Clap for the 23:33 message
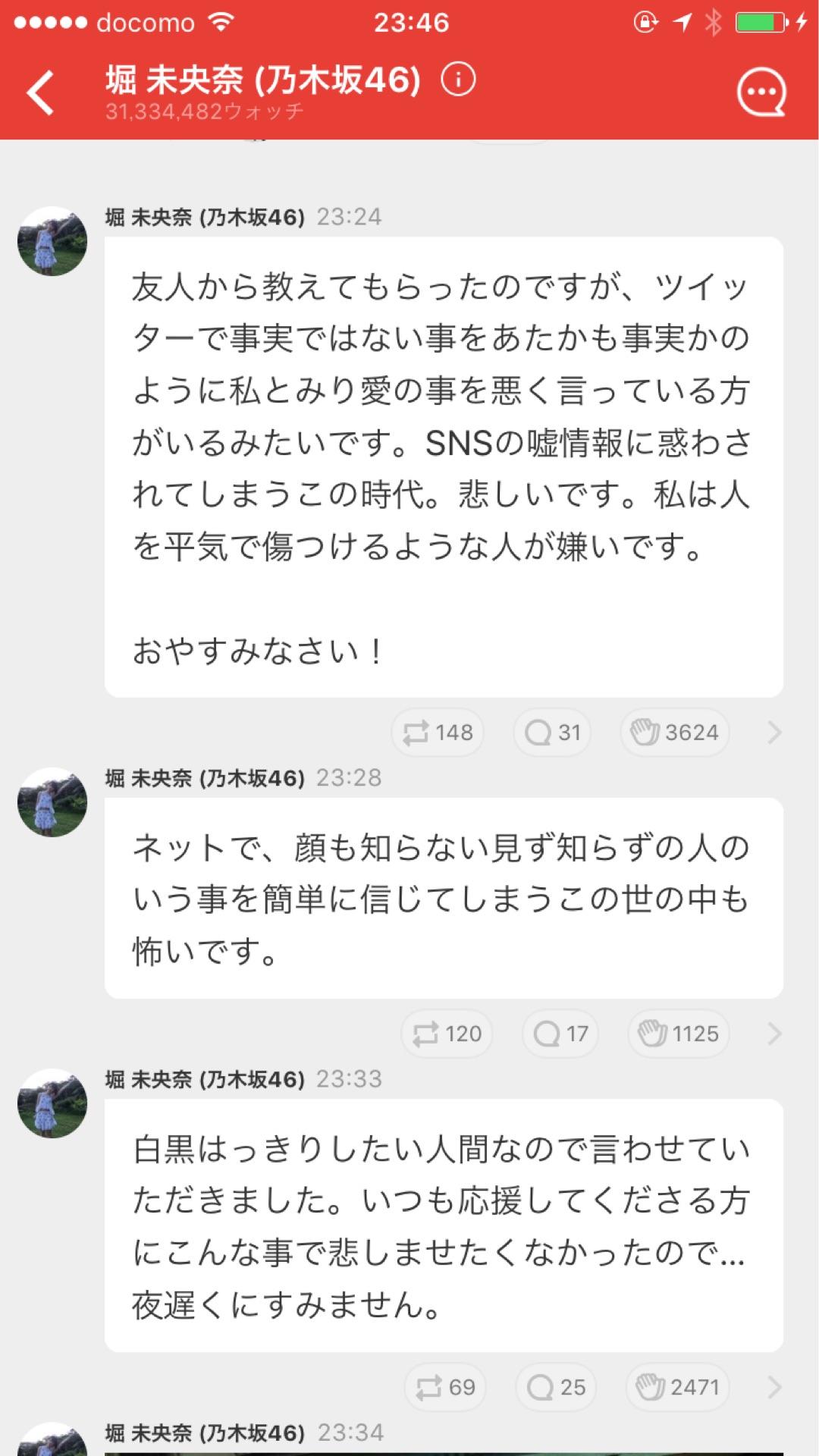 click(677, 1389)
